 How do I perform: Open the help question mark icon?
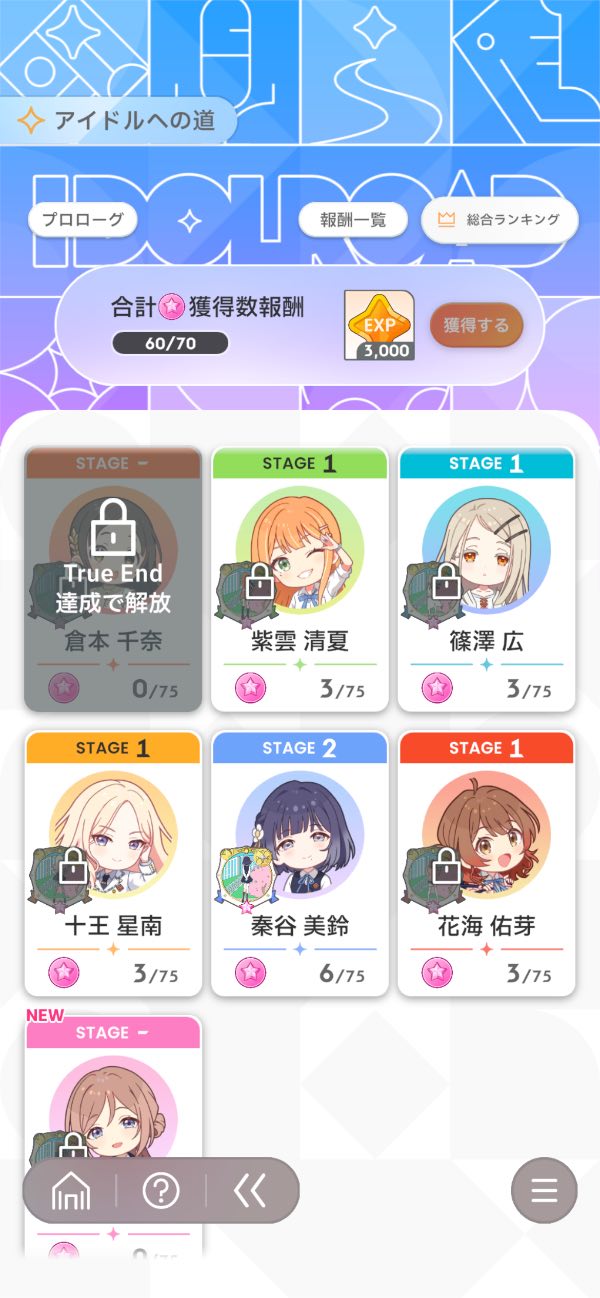161,1191
